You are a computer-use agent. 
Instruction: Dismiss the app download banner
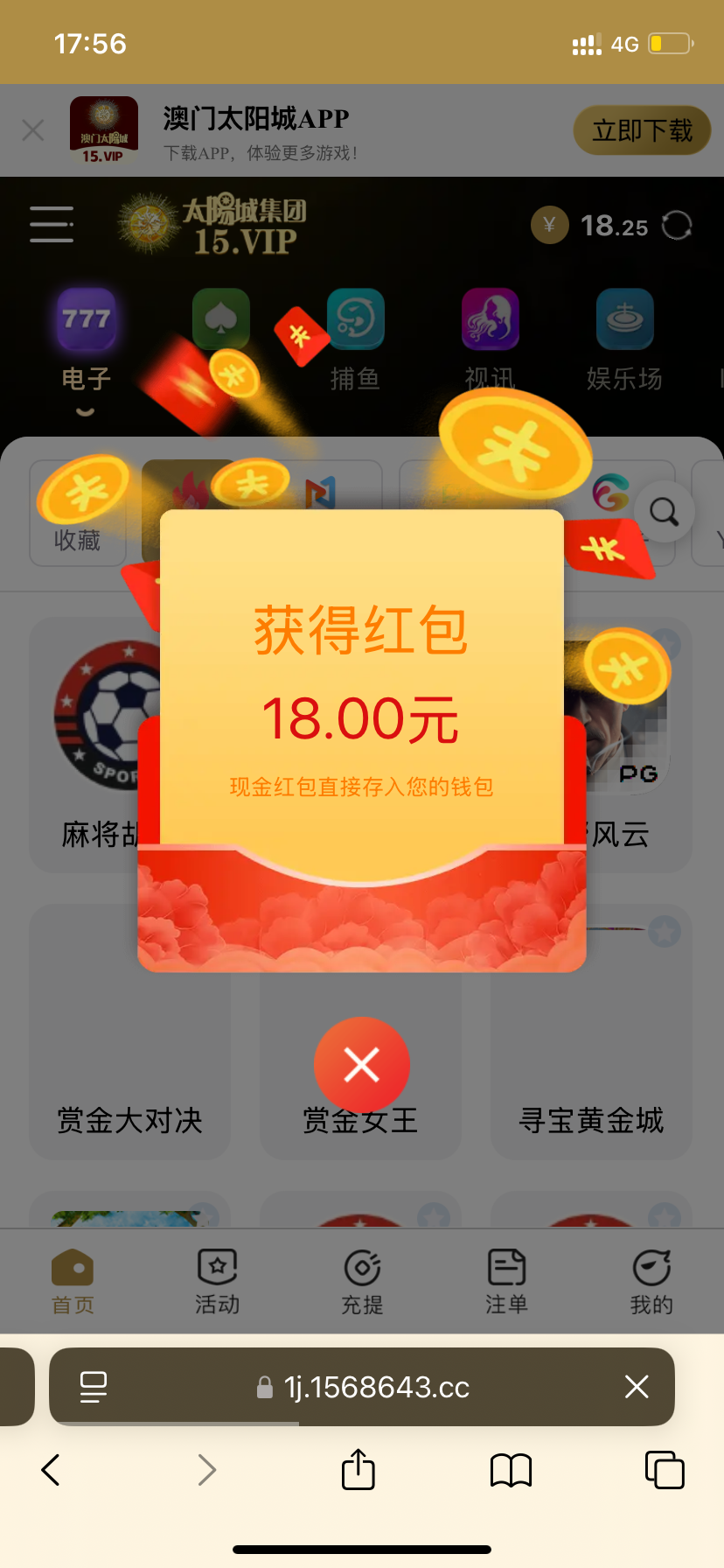click(33, 131)
